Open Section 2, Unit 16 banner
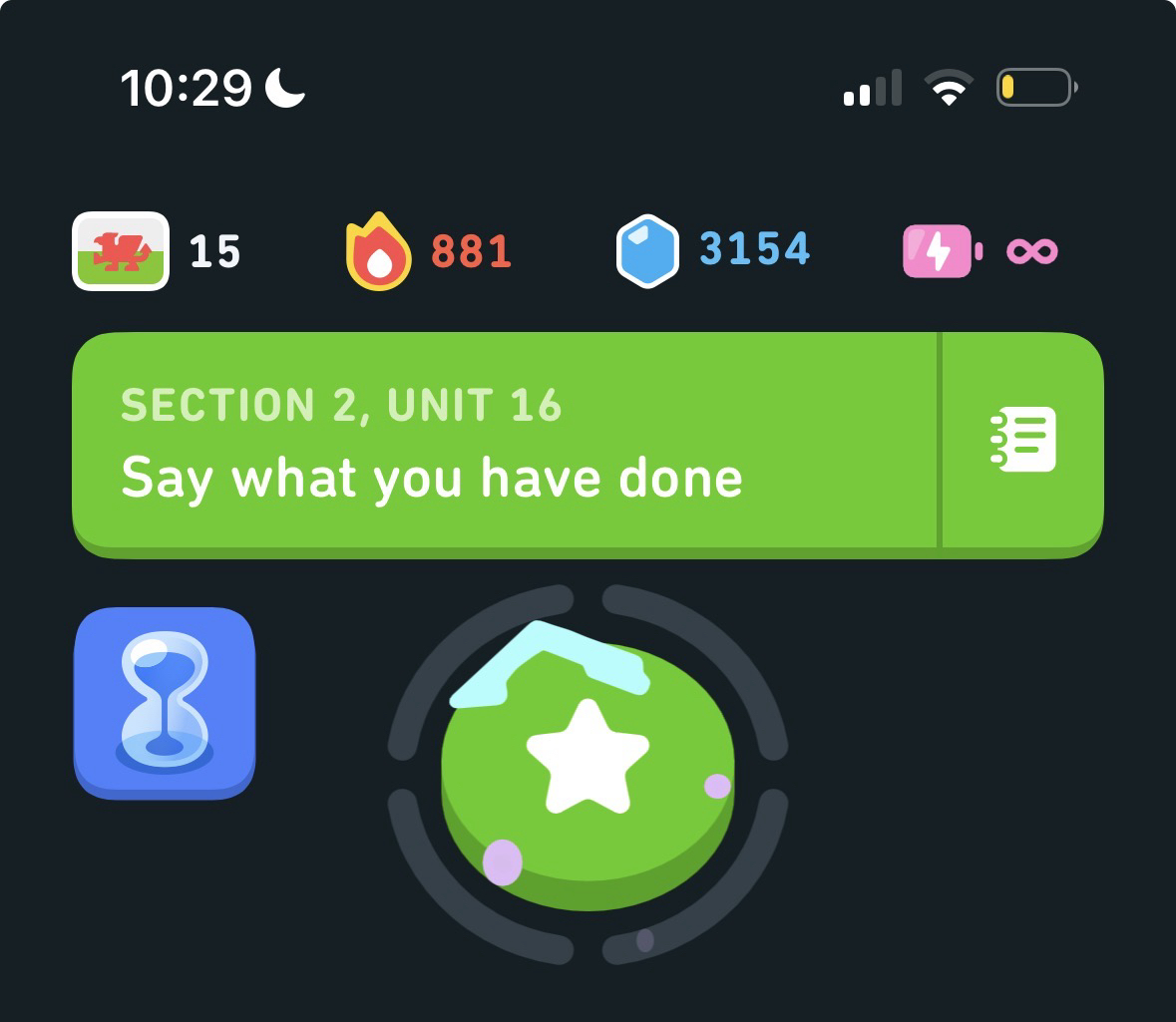The height and width of the screenshot is (1022, 1176). (x=504, y=442)
